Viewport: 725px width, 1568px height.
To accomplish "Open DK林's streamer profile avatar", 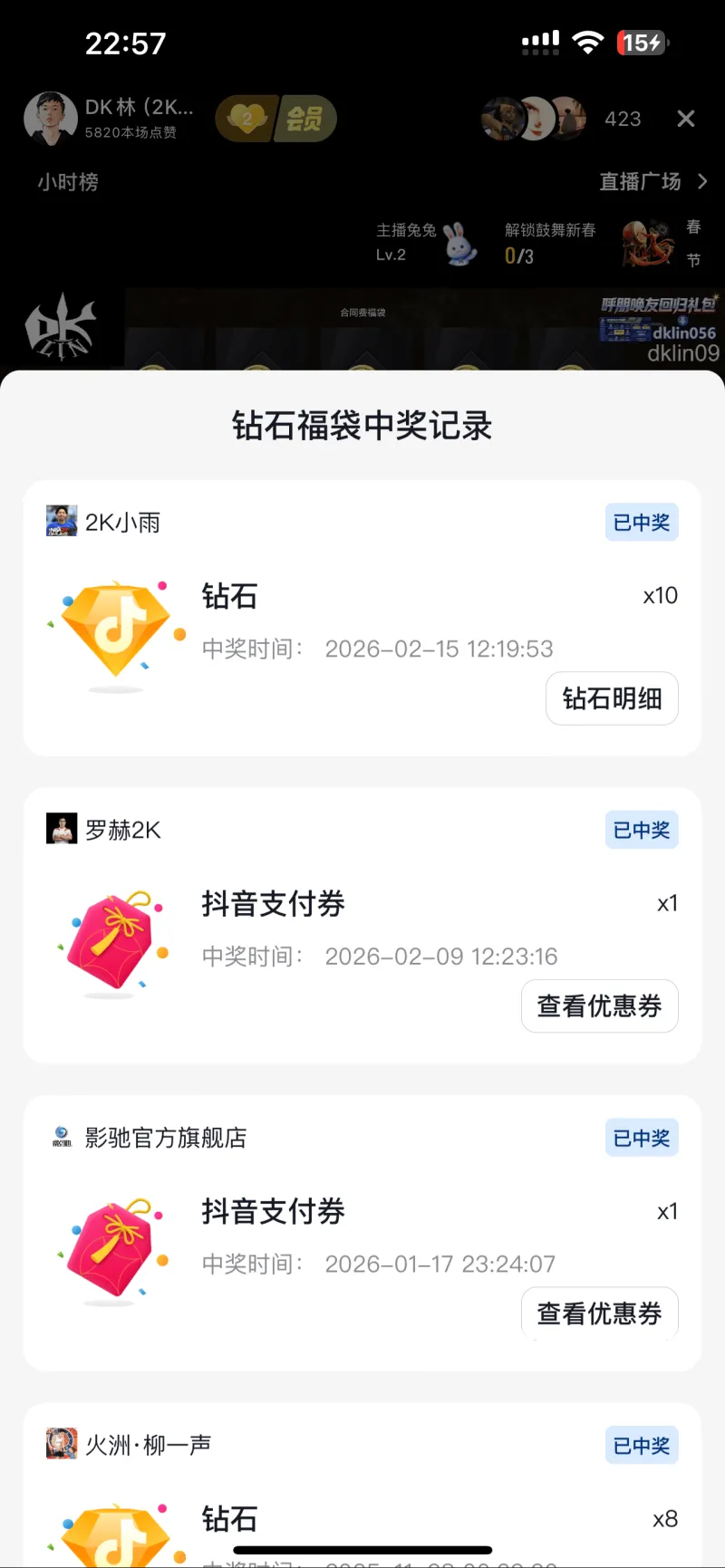I will pos(51,119).
